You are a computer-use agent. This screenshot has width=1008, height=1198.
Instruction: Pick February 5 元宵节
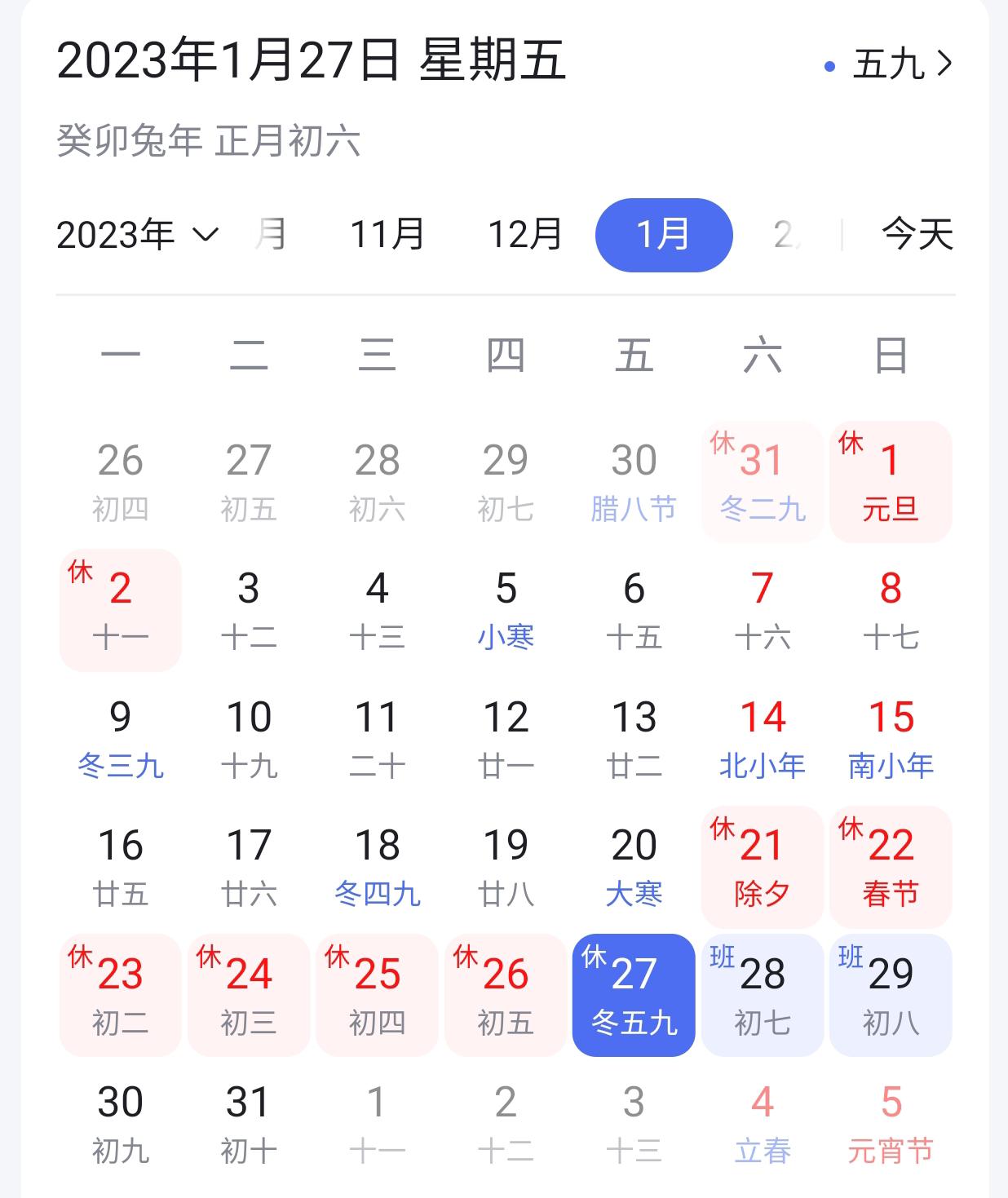890,1123
